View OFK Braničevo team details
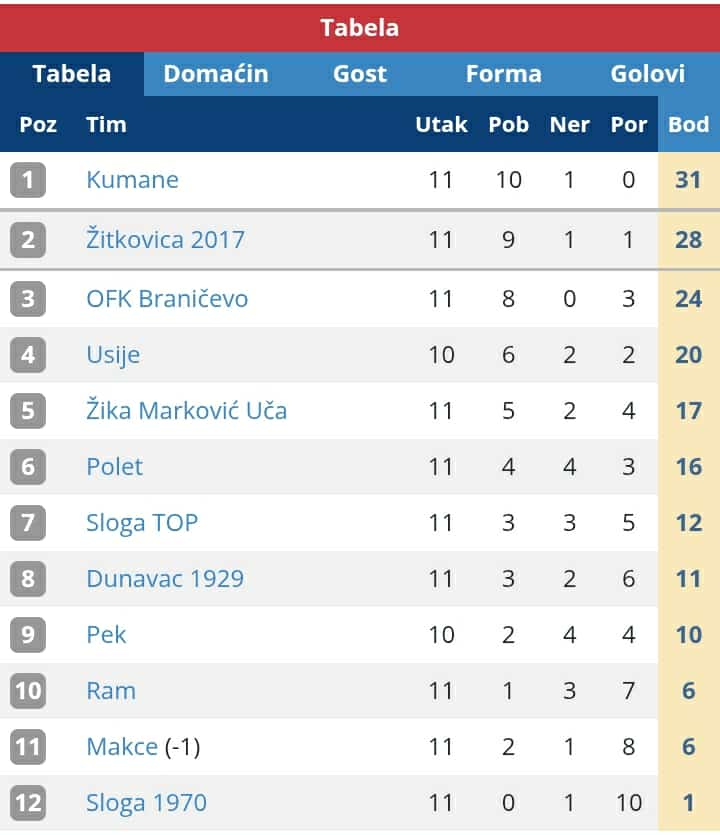720x835 pixels. (167, 299)
